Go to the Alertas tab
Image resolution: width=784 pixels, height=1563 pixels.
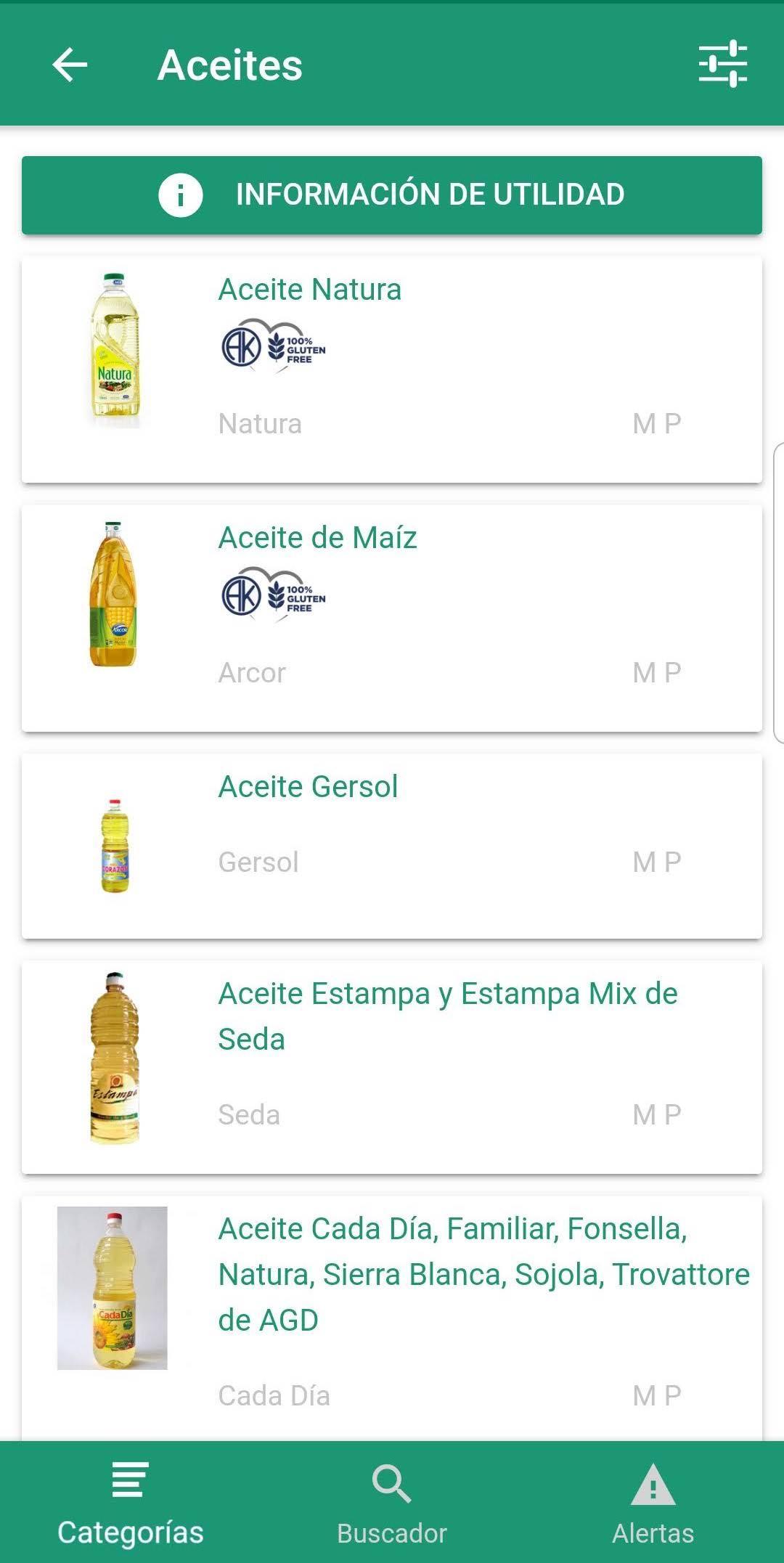[x=653, y=1503]
